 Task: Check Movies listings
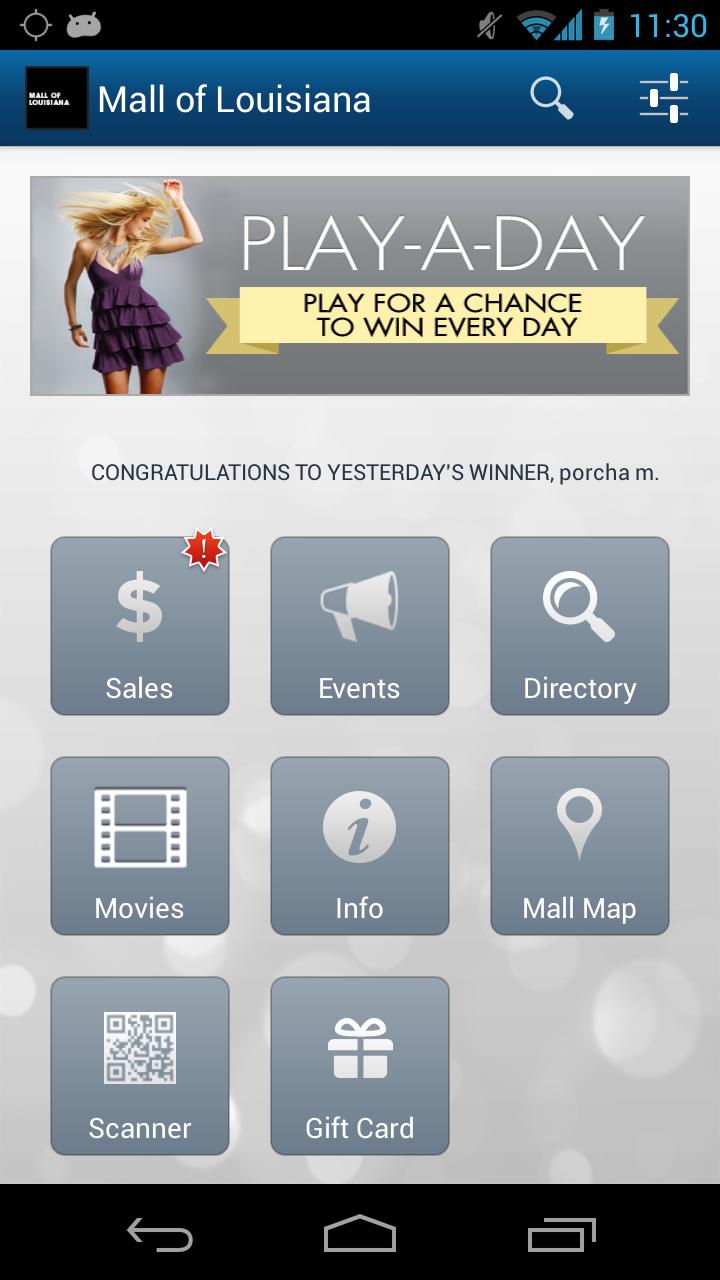pos(140,846)
